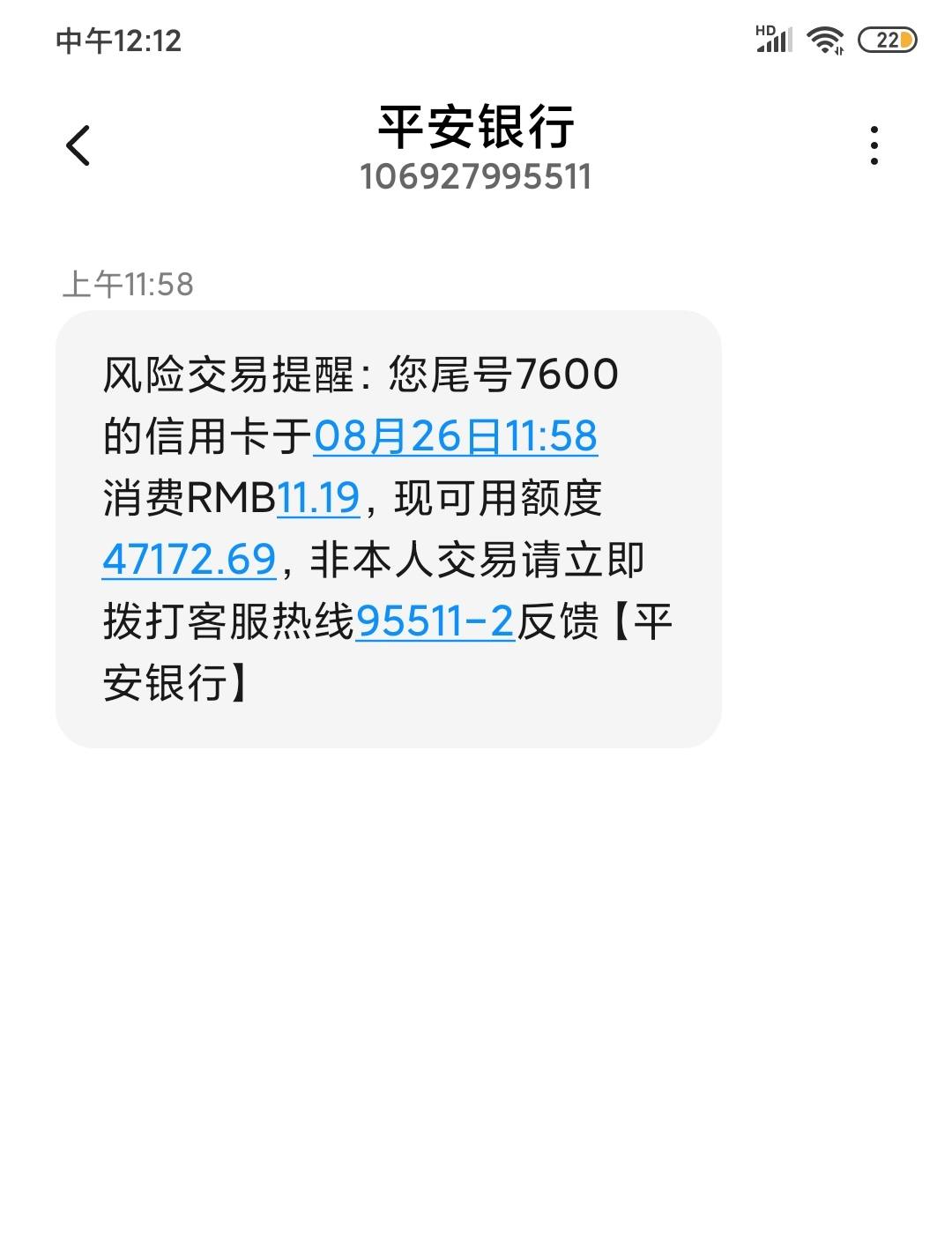Tap the battery icon to check power status
Image resolution: width=952 pixels, height=1256 pixels.
pos(886,39)
